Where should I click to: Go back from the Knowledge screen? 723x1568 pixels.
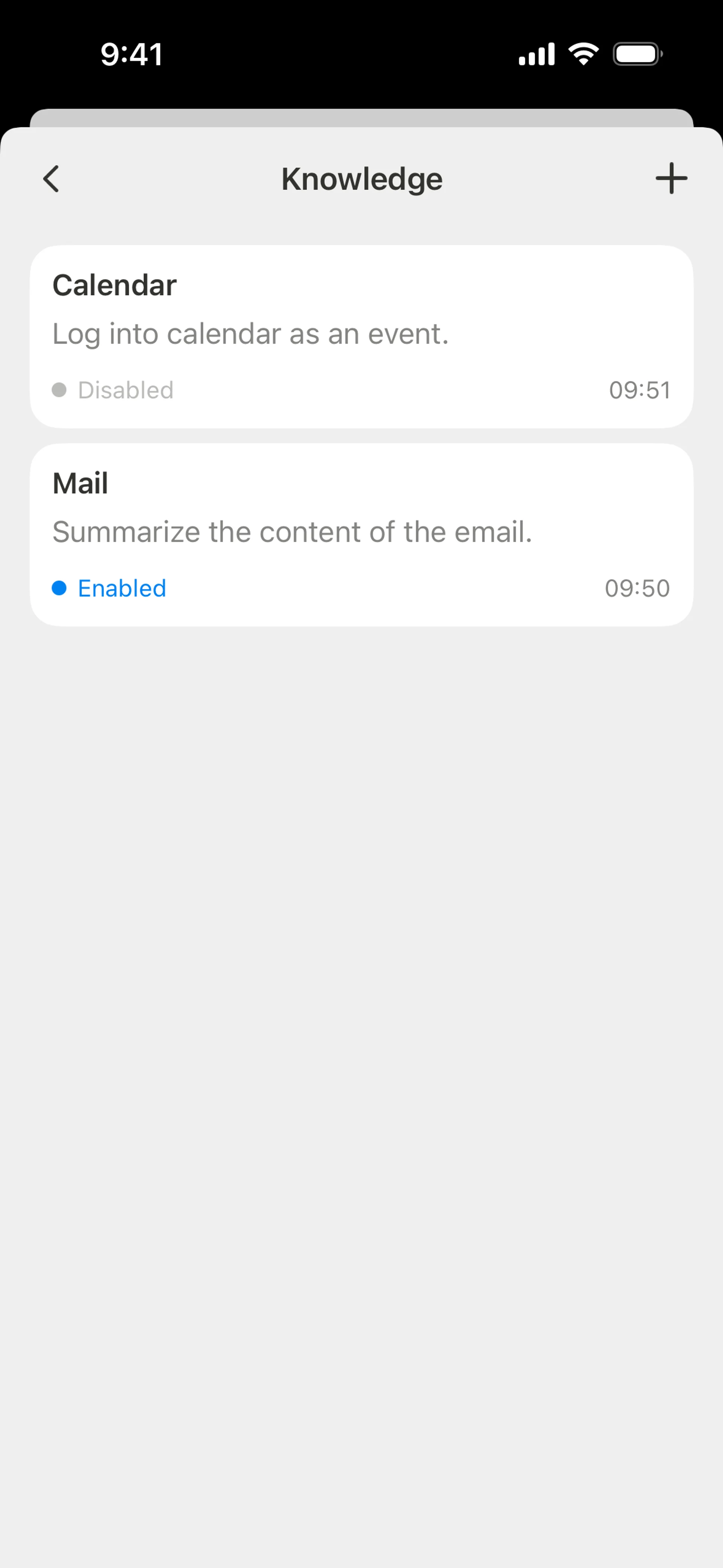(x=52, y=179)
